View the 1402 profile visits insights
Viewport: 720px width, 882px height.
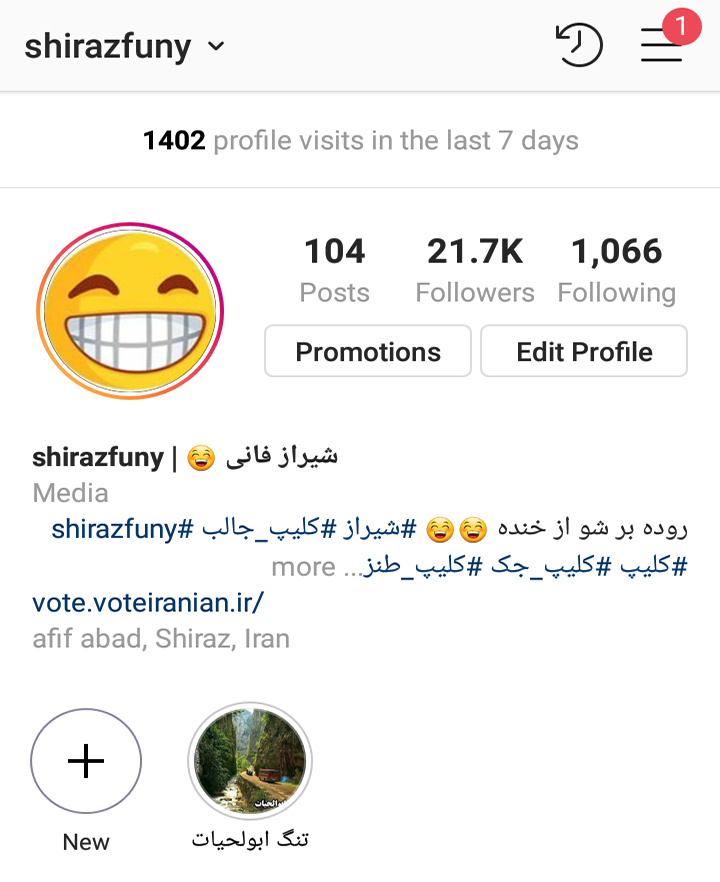[360, 141]
